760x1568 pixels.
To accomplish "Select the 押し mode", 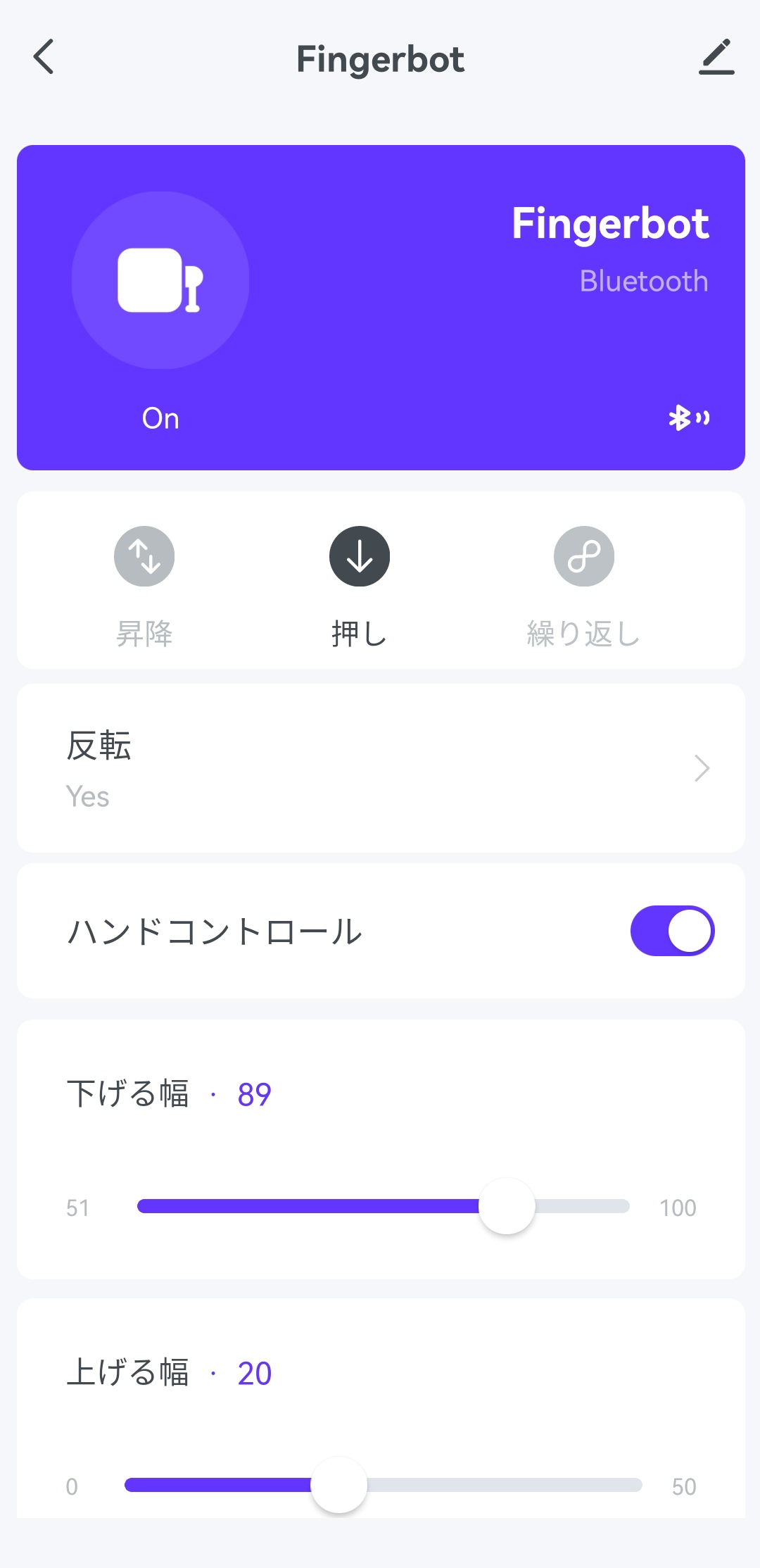I will 360,557.
